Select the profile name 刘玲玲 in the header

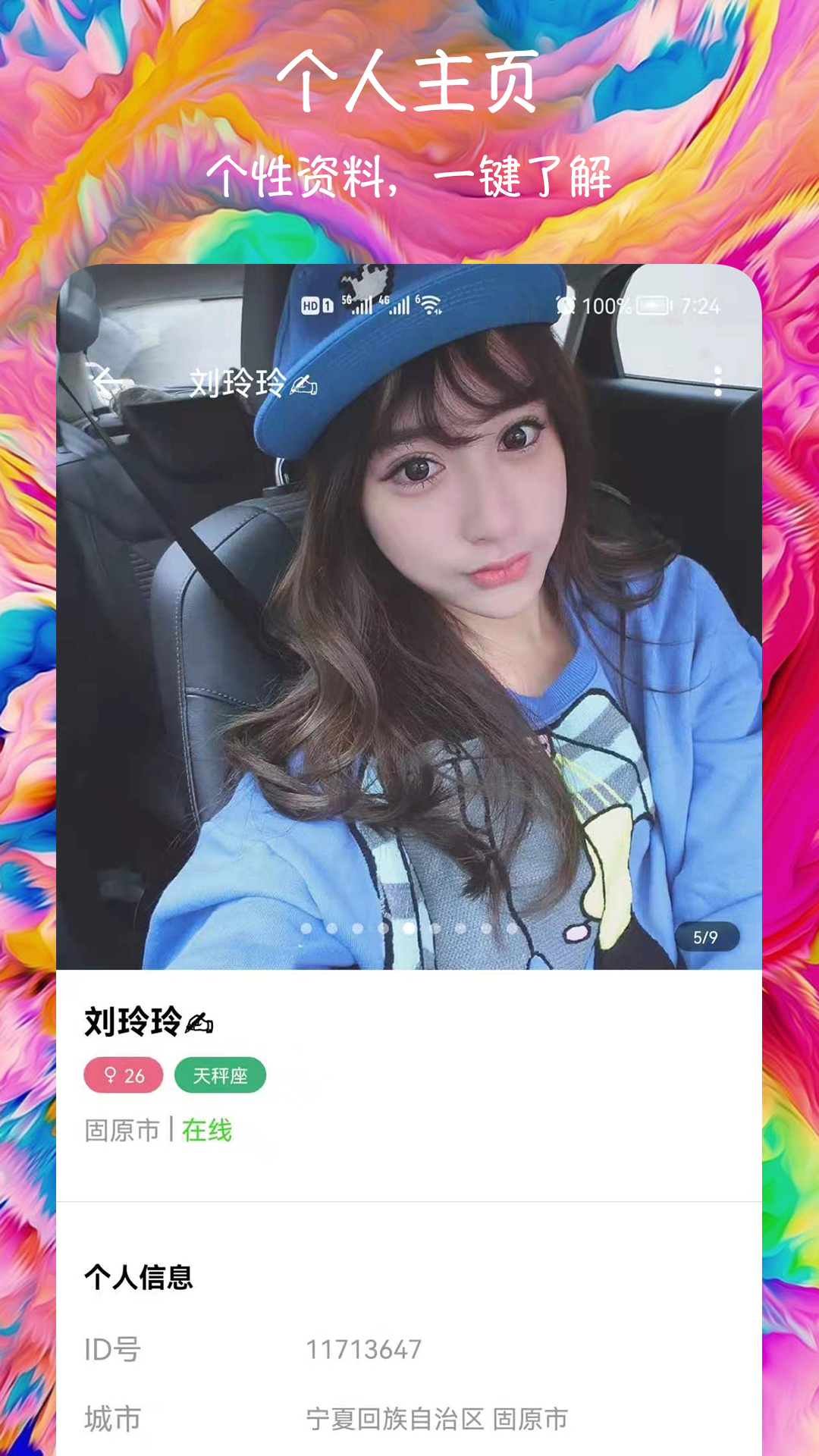click(x=235, y=383)
